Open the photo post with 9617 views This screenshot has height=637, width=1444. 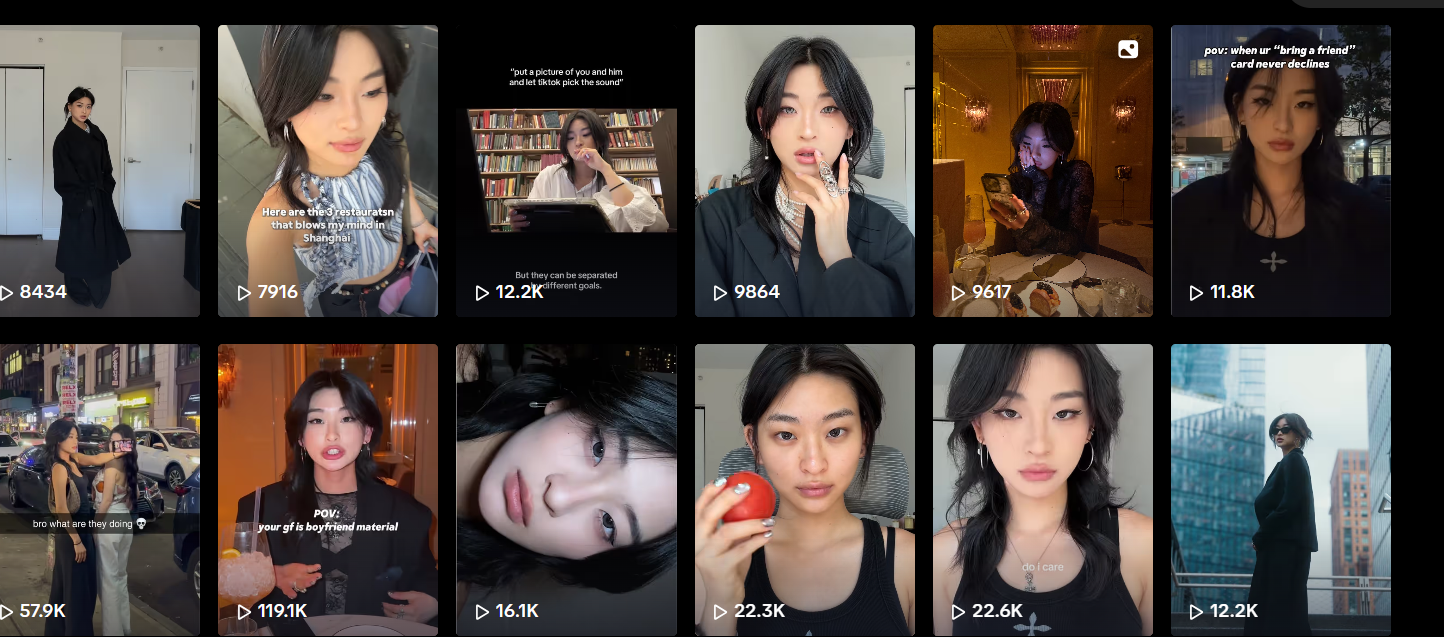(x=1043, y=170)
